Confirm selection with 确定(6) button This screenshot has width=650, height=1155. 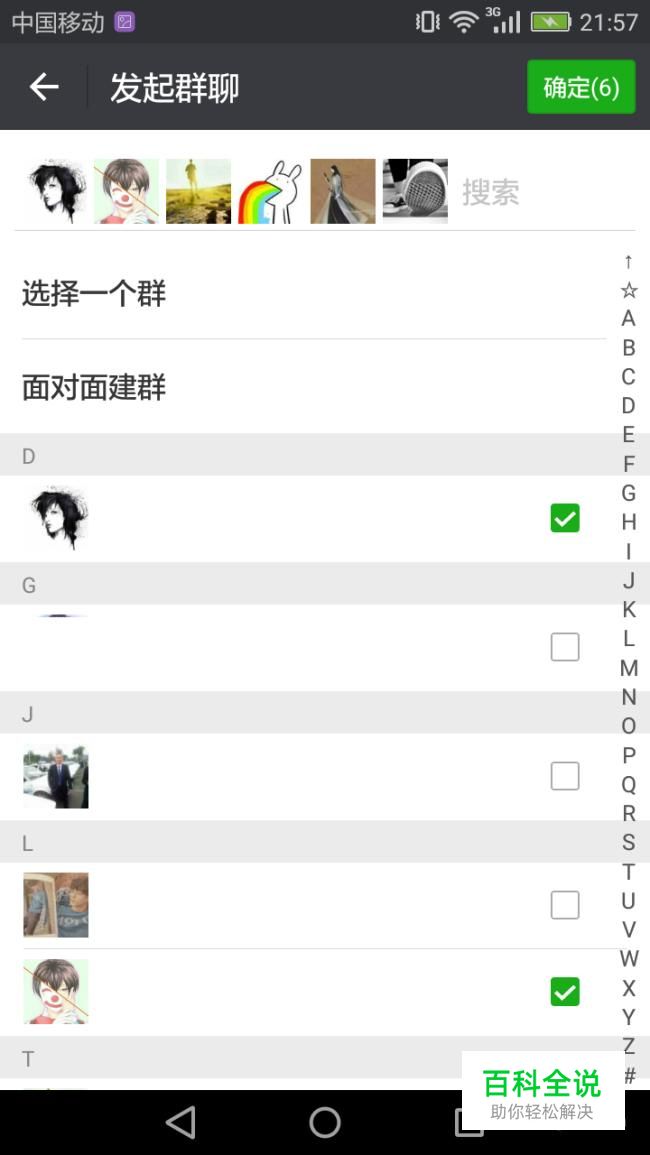point(581,87)
